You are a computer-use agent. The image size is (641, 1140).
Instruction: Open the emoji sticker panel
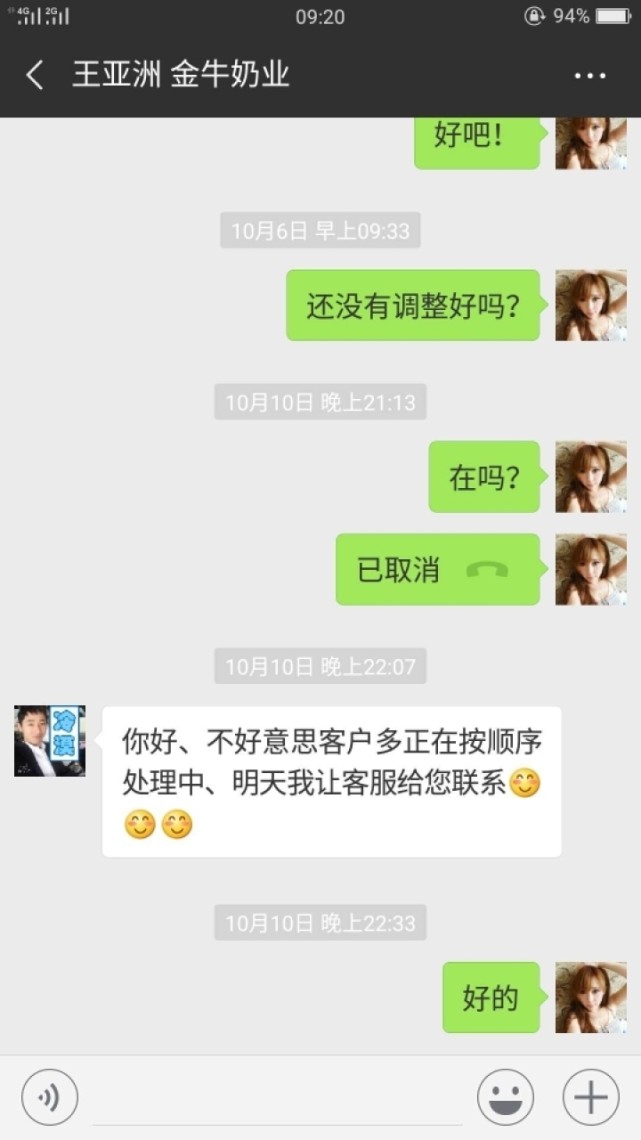pyautogui.click(x=505, y=1097)
